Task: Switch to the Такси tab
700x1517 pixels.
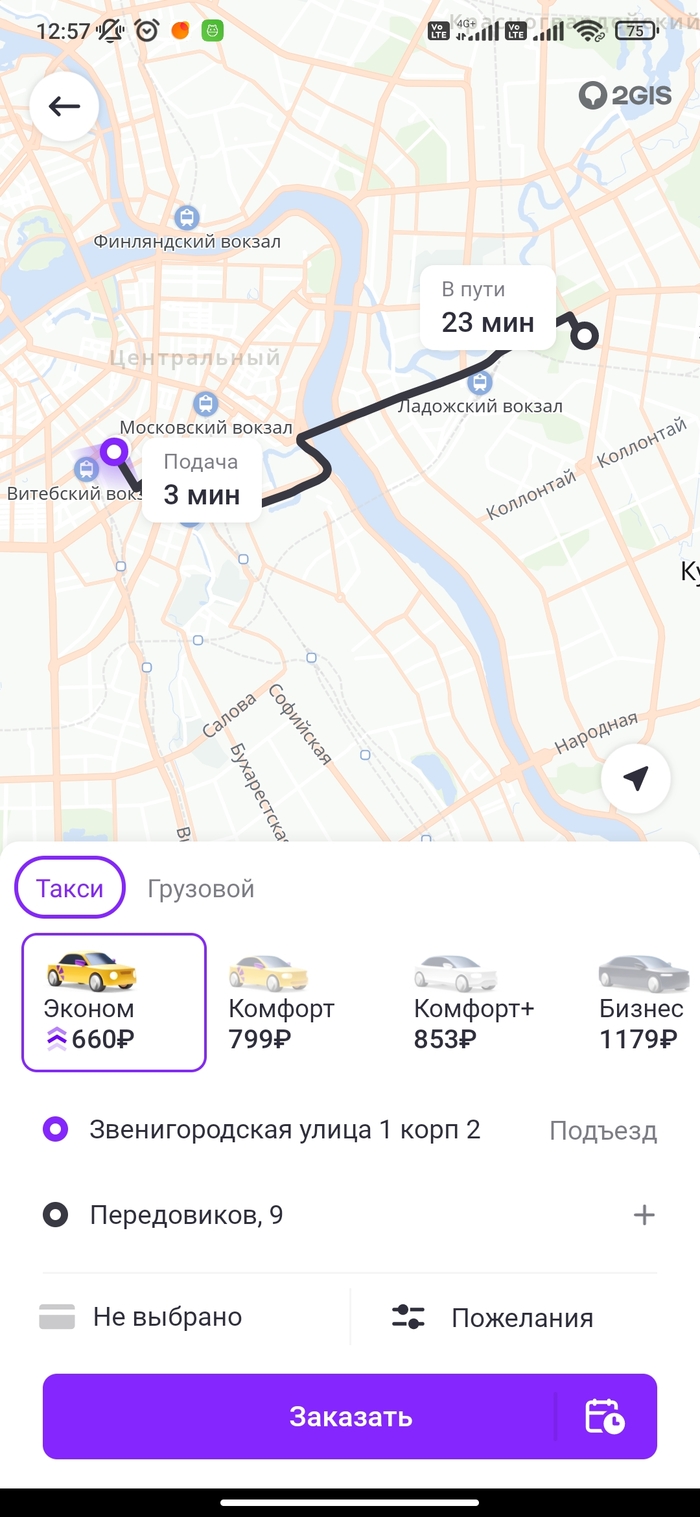Action: coord(70,888)
